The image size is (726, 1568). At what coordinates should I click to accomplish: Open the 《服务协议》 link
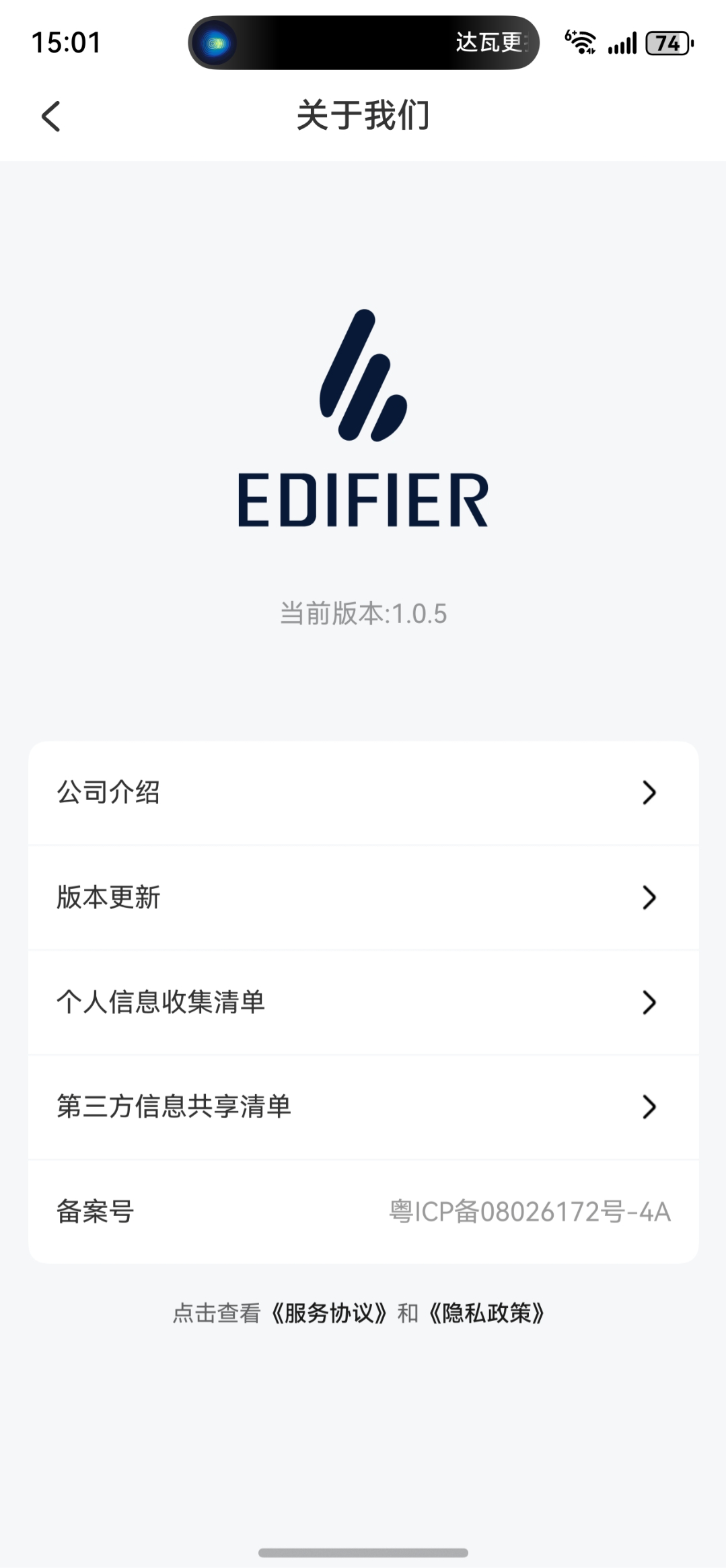329,1313
